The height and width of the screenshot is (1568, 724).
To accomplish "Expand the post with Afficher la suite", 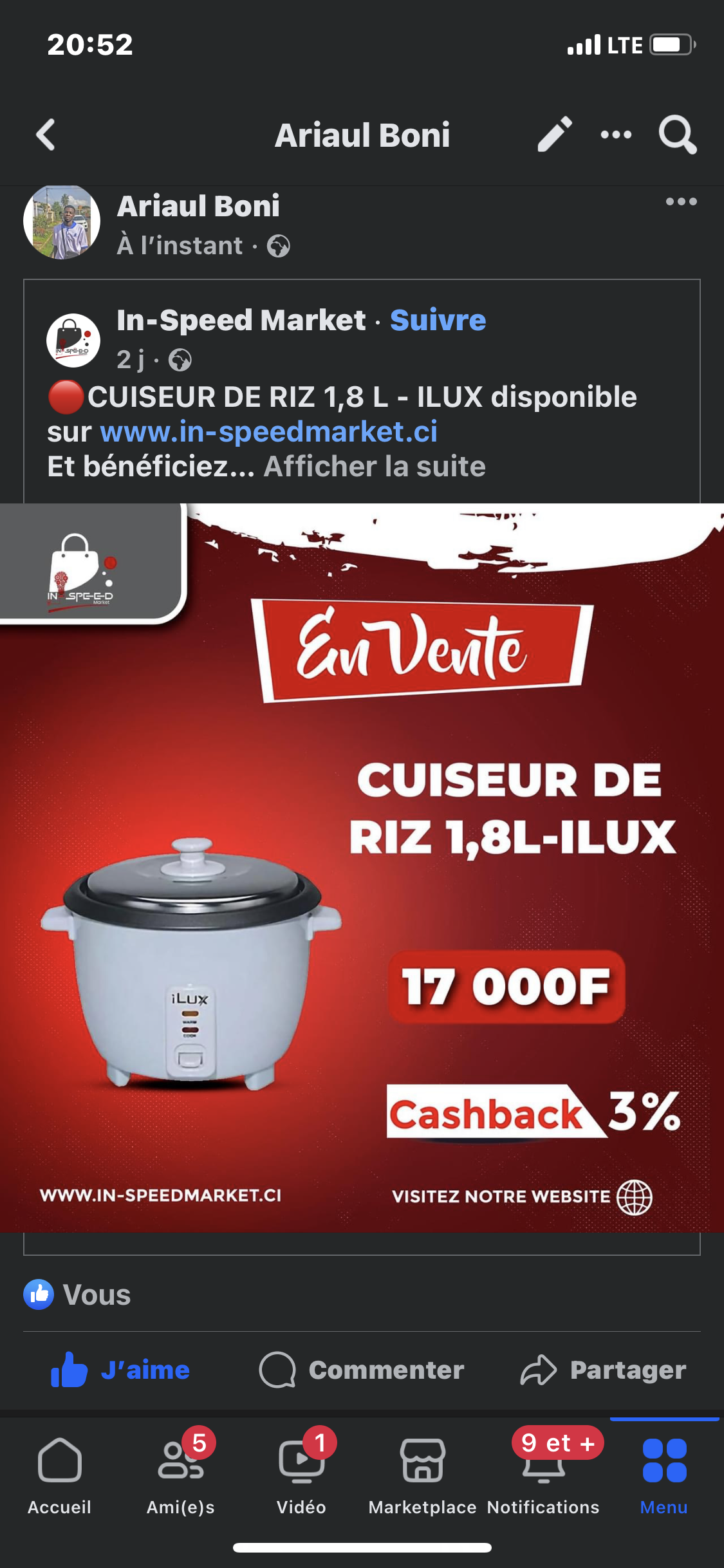I will tap(375, 467).
